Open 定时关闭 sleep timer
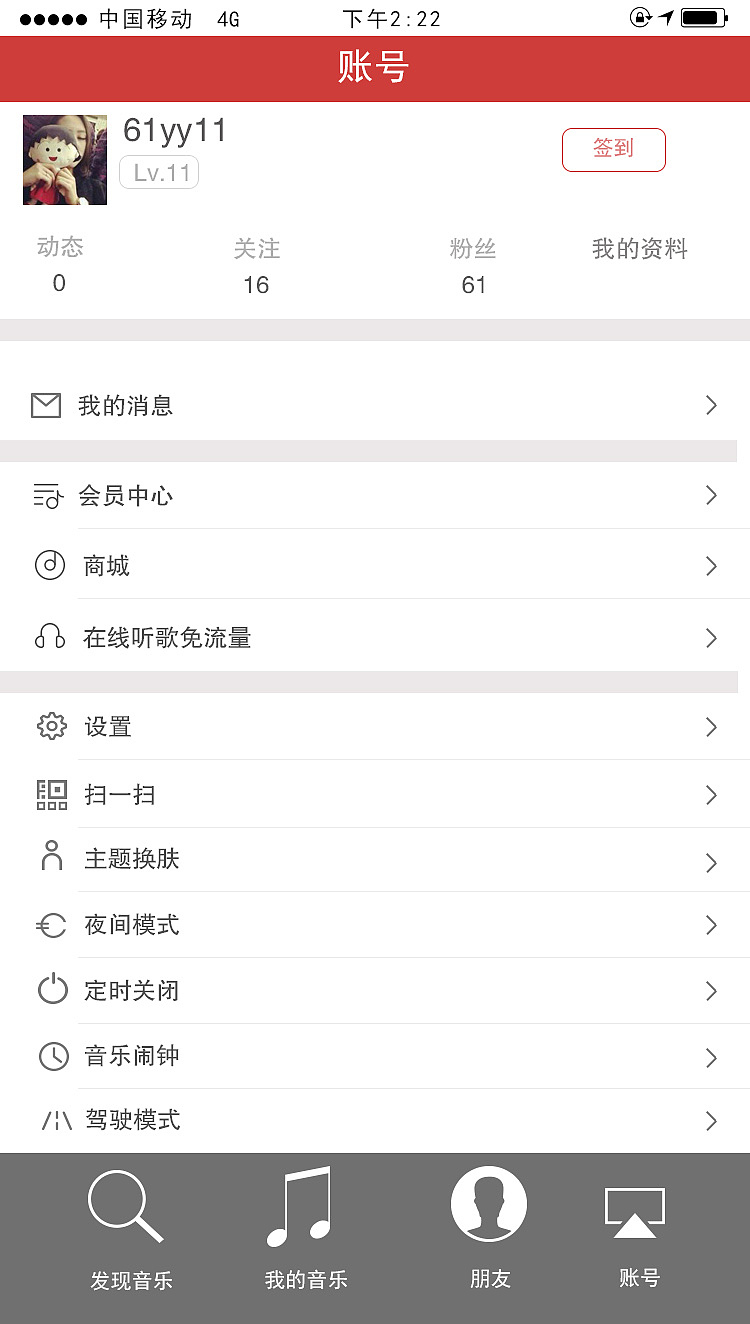 374,991
